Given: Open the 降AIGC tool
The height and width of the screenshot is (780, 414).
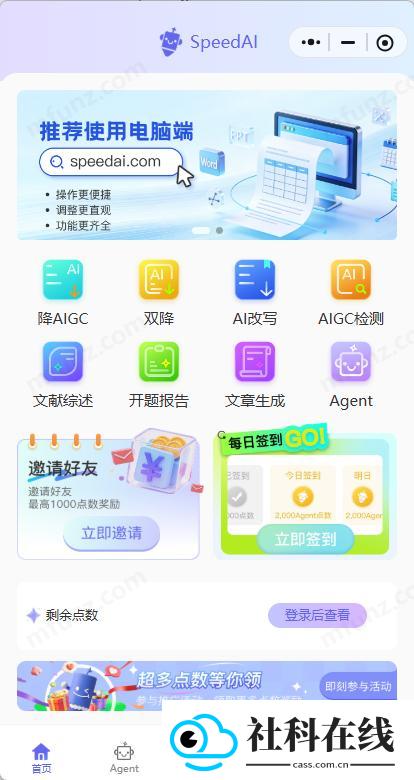Looking at the screenshot, I should point(63,292).
